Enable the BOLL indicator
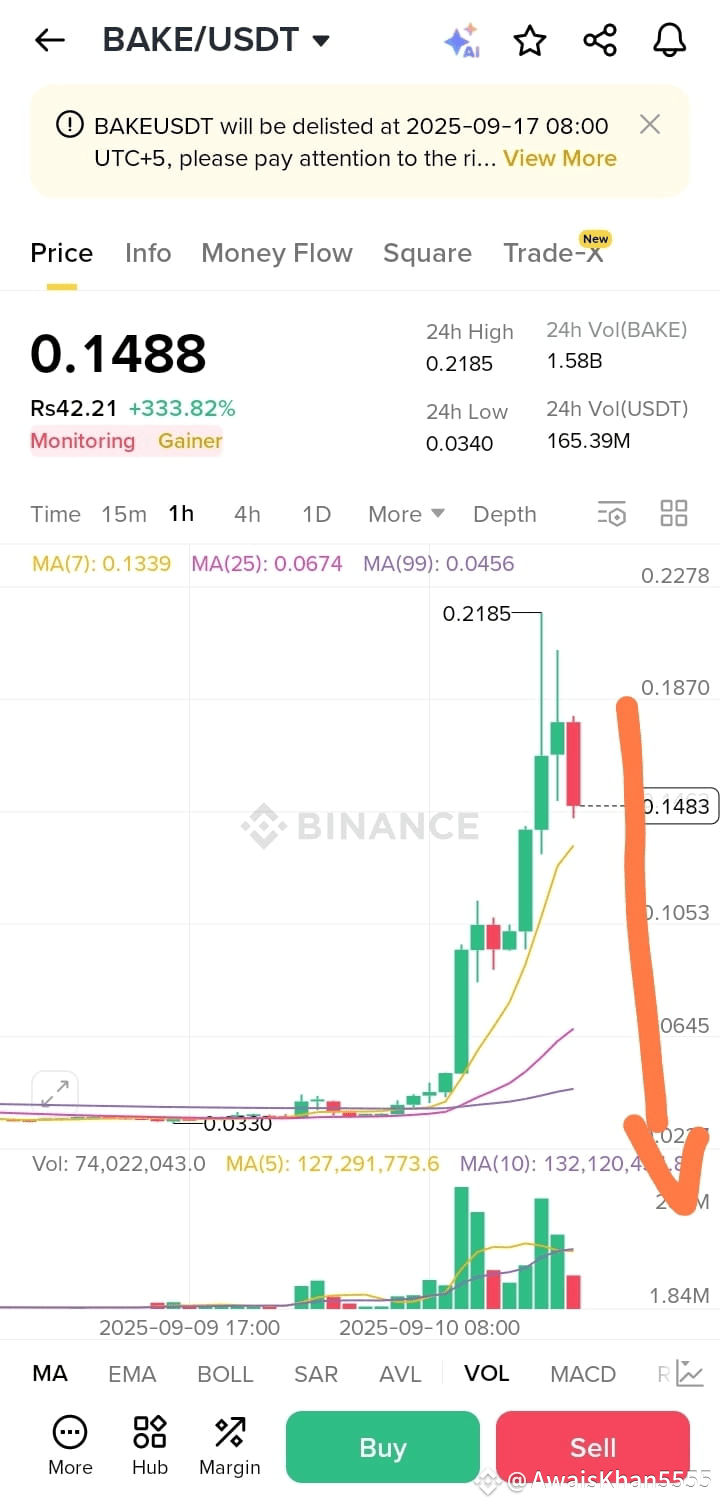This screenshot has height=1507, width=720. 225,1373
